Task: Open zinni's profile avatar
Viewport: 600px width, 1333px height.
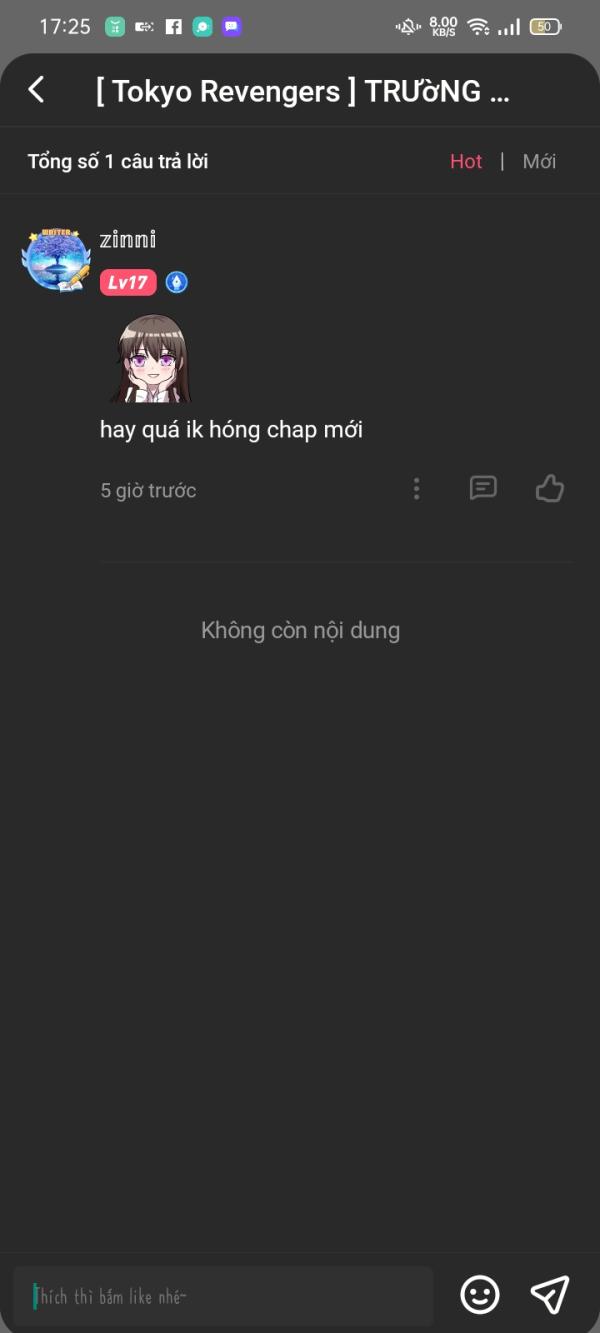Action: click(x=56, y=260)
